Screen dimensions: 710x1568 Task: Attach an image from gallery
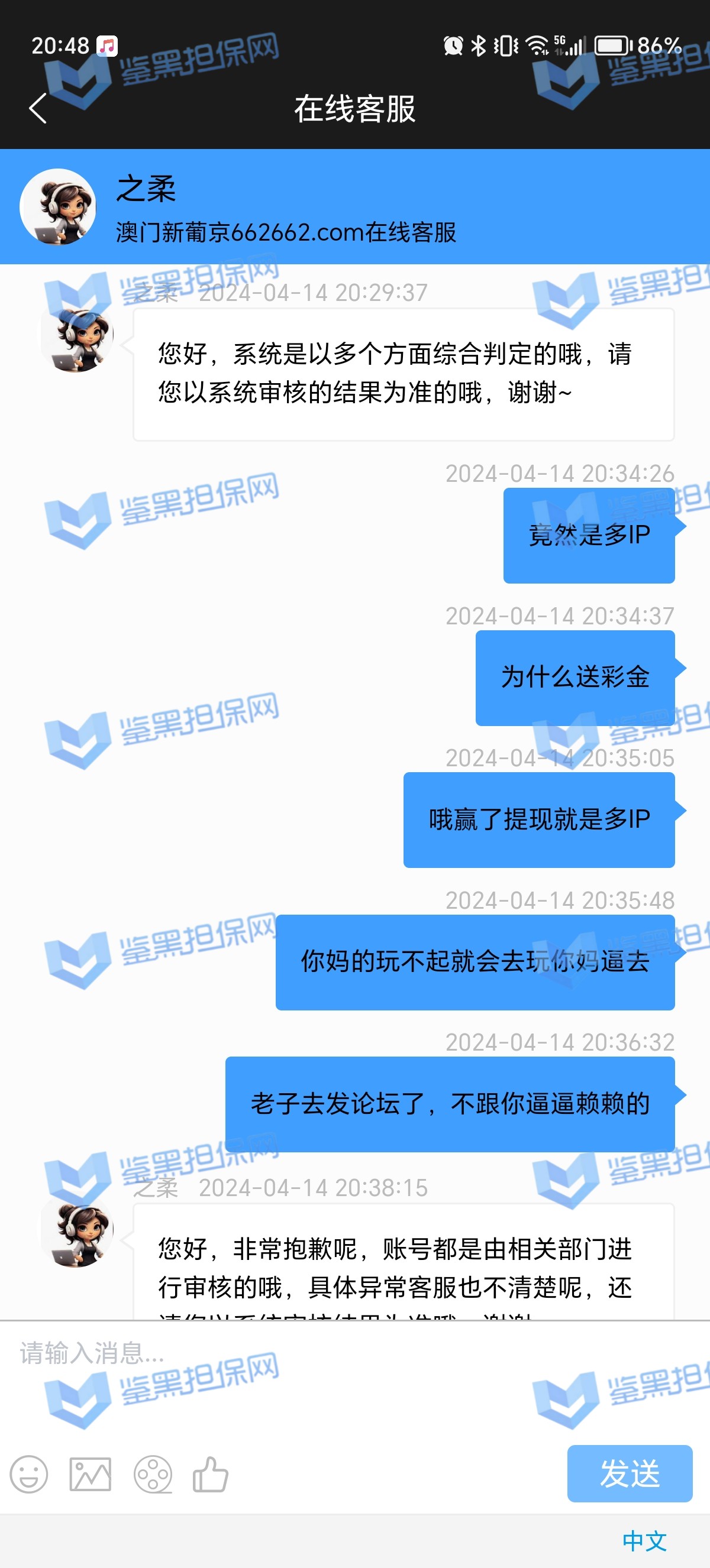(90, 1474)
